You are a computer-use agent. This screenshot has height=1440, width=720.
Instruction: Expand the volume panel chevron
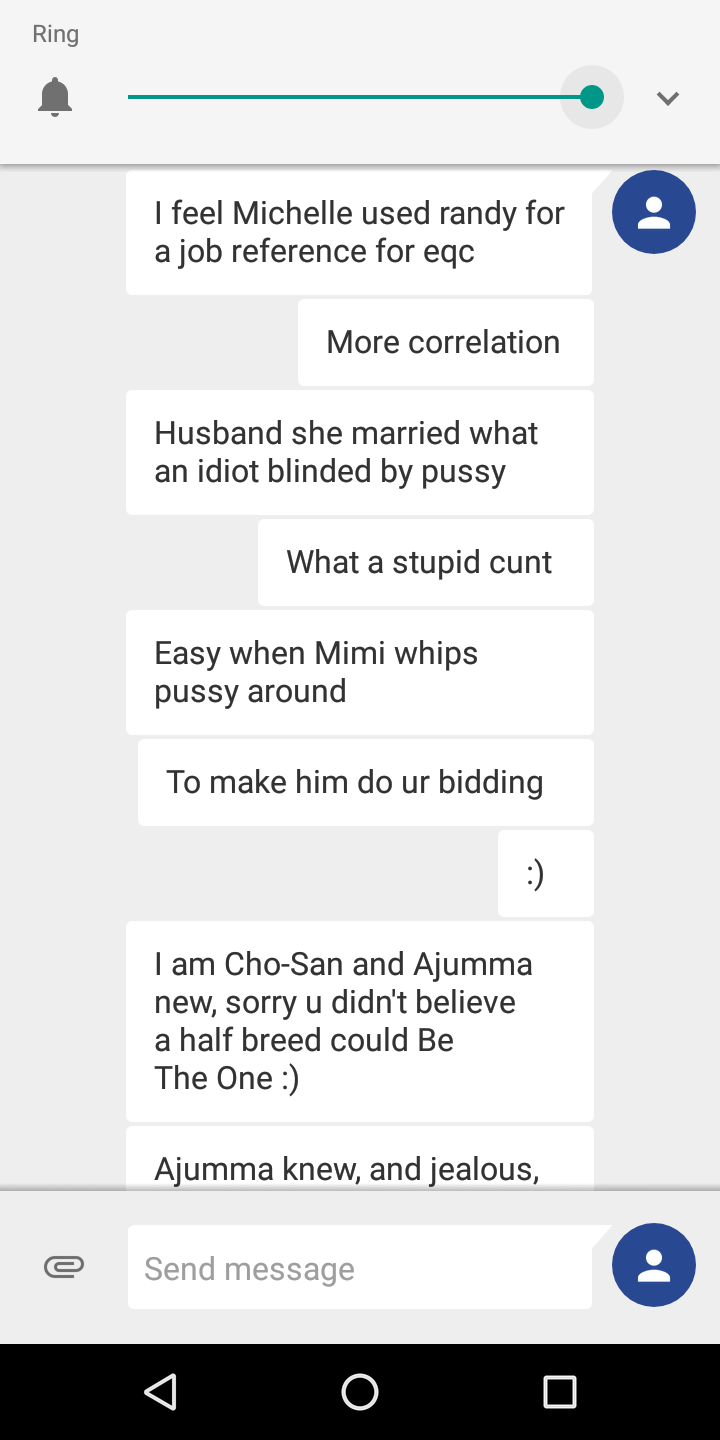[x=668, y=98]
